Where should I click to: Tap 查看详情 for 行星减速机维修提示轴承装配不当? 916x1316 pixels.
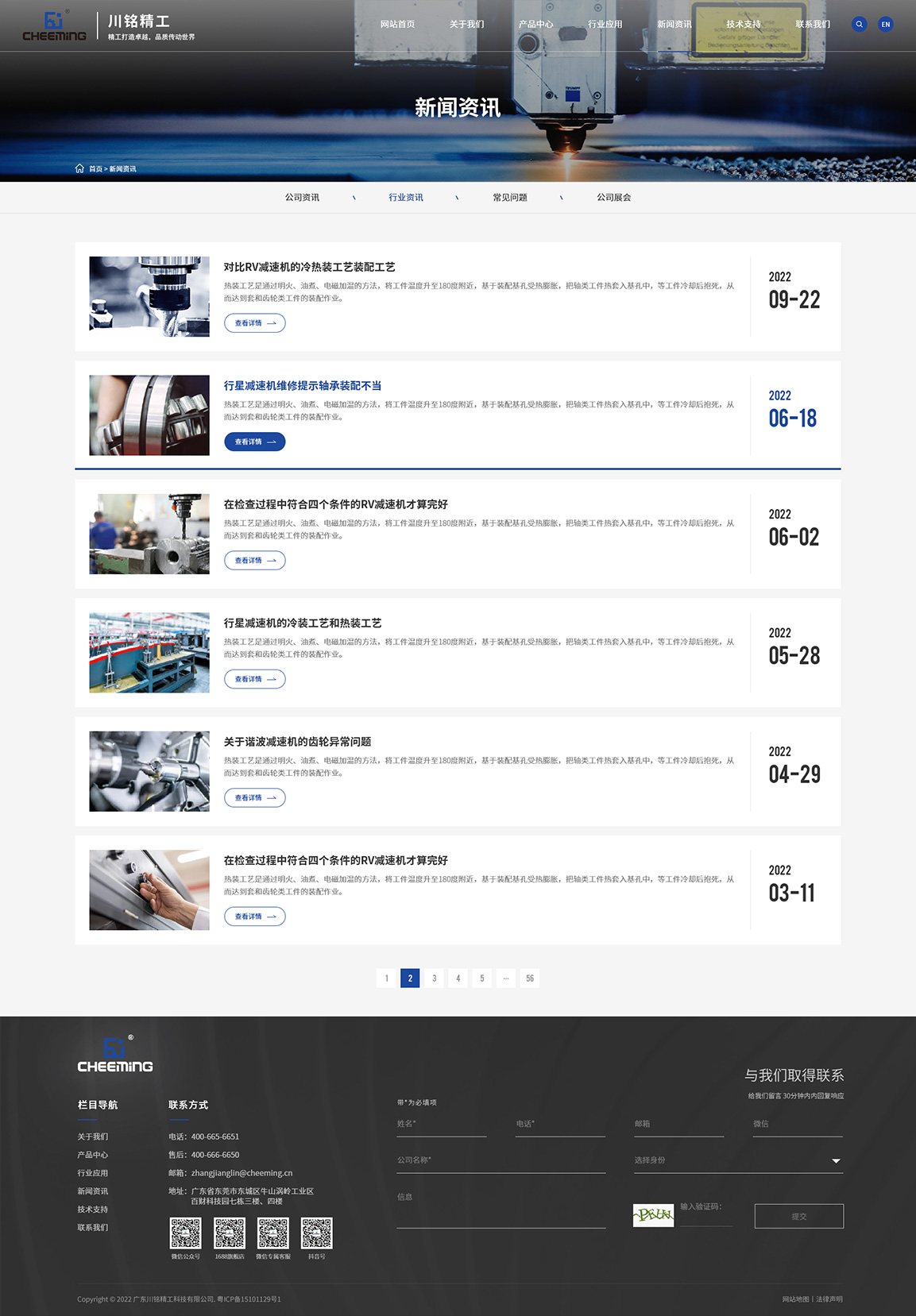pos(254,442)
